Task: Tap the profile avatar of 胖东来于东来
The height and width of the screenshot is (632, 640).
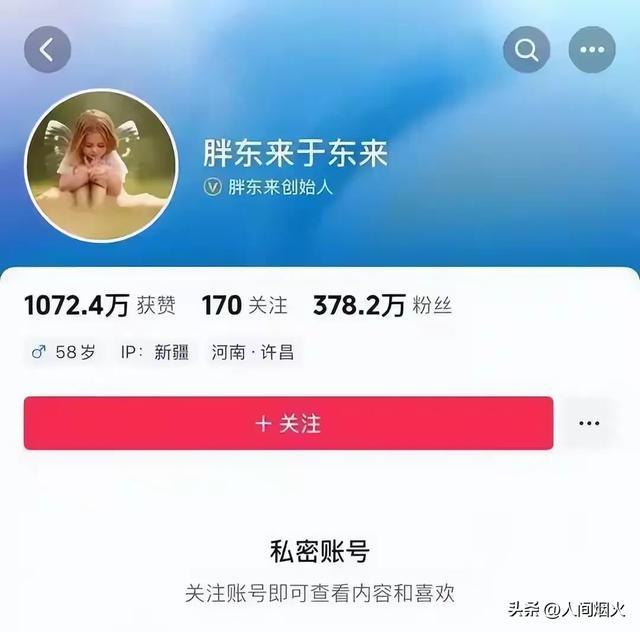Action: [x=100, y=166]
